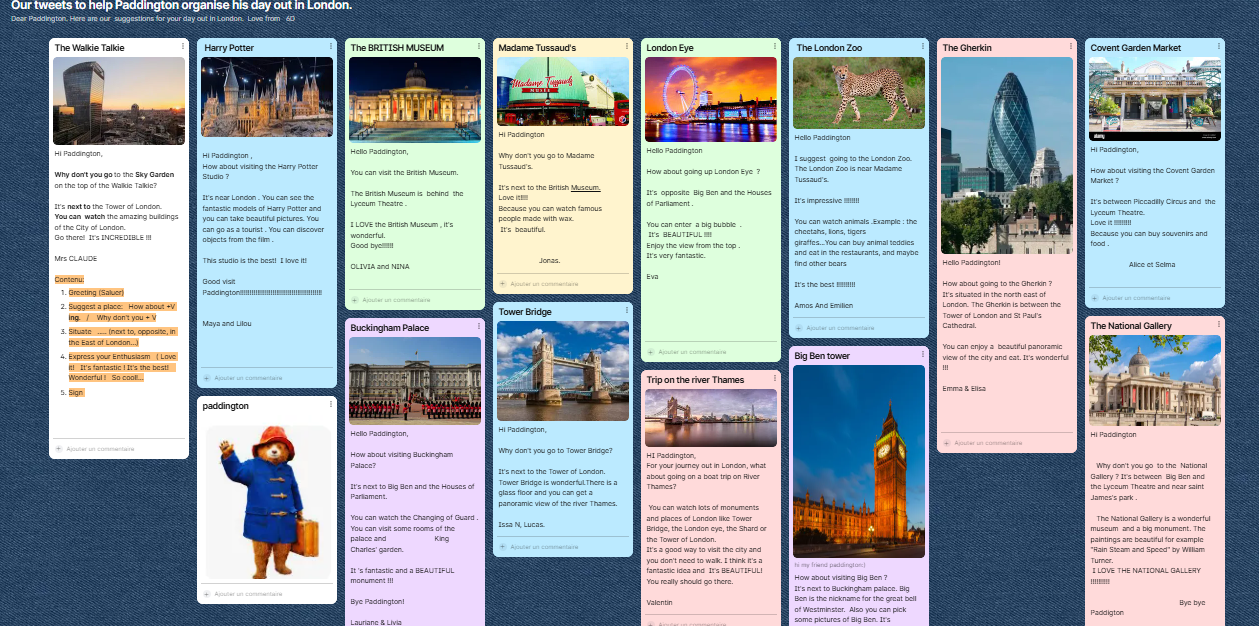
Task: Open the National Gallery post's overflow menu
Action: click(1219, 325)
